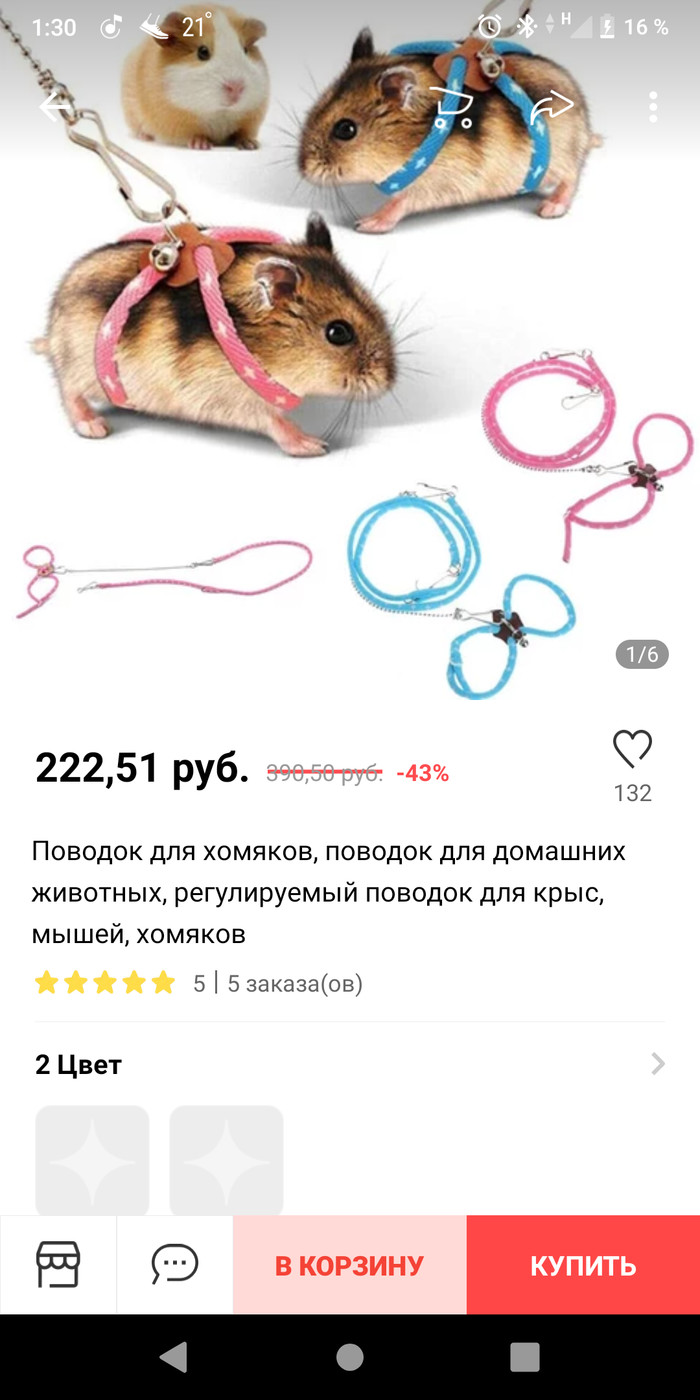Open the shopping cart icon

point(451,106)
